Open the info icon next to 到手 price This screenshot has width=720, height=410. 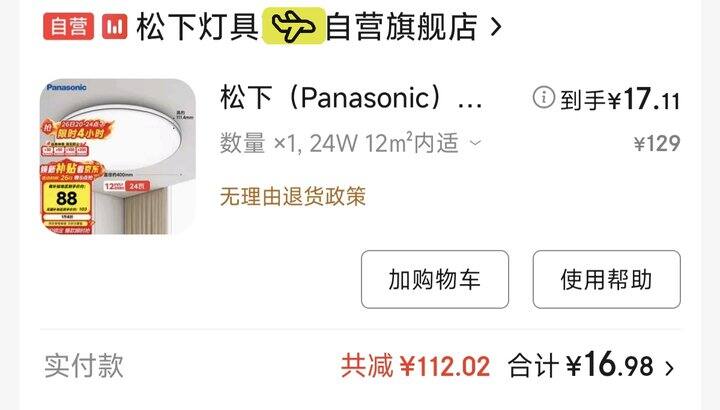click(543, 98)
